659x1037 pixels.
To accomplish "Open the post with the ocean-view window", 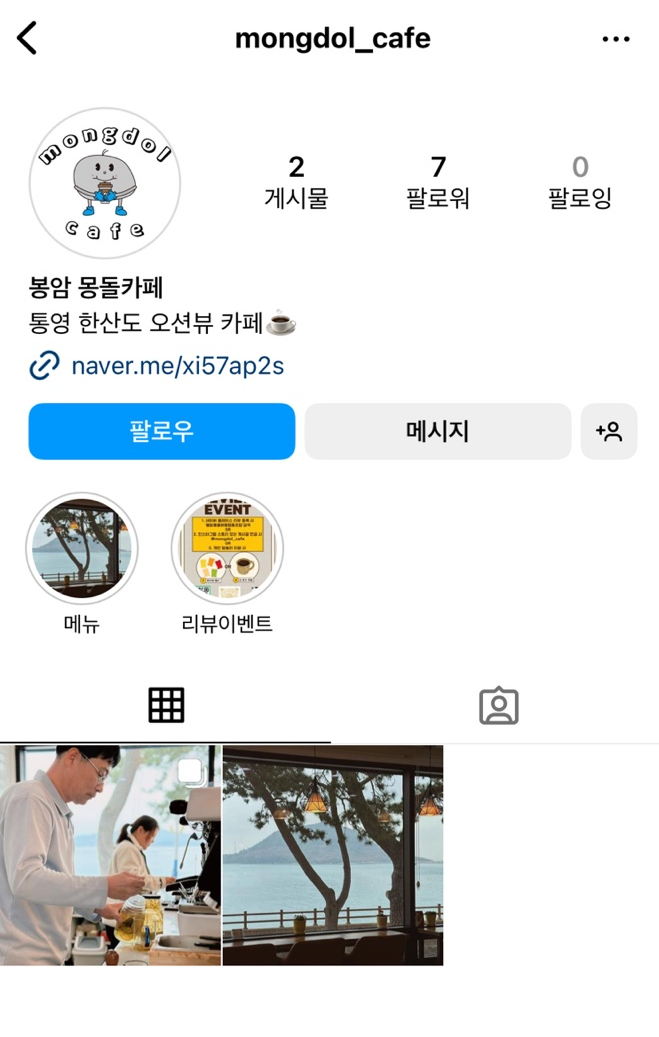I will pyautogui.click(x=333, y=855).
